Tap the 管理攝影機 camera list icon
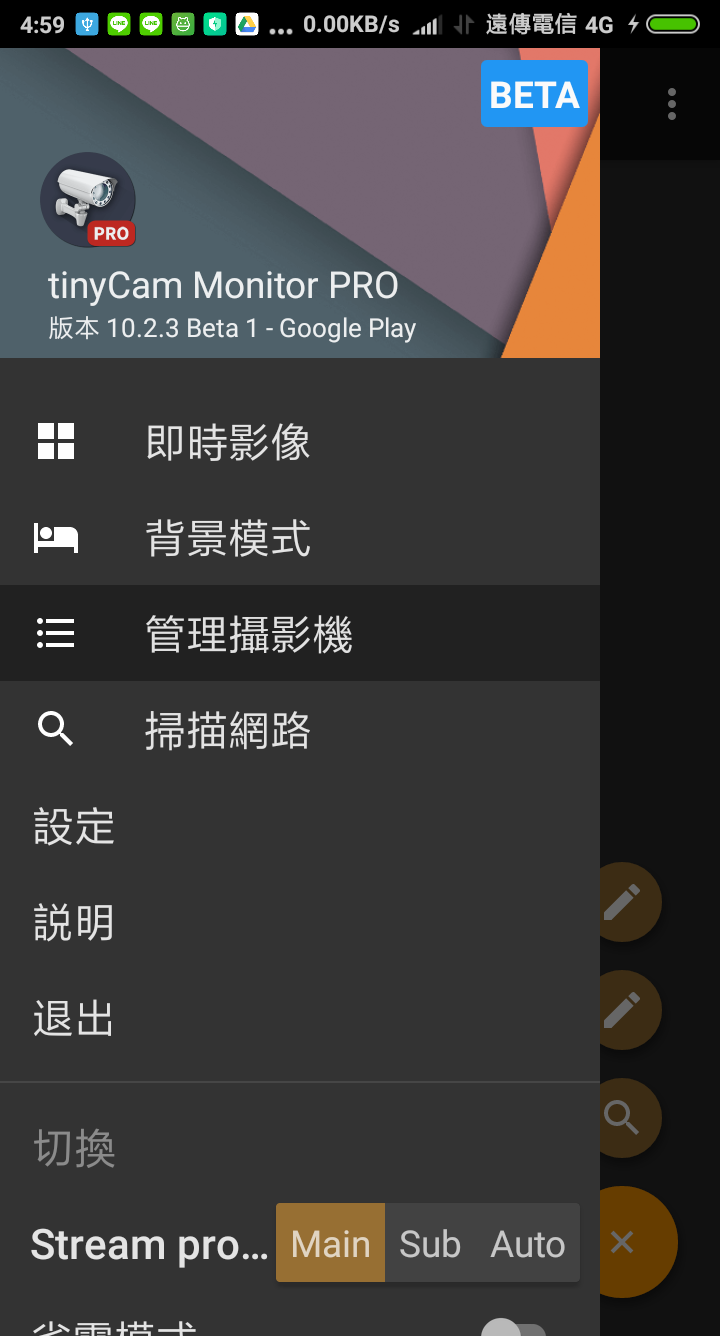720x1336 pixels. pos(55,633)
